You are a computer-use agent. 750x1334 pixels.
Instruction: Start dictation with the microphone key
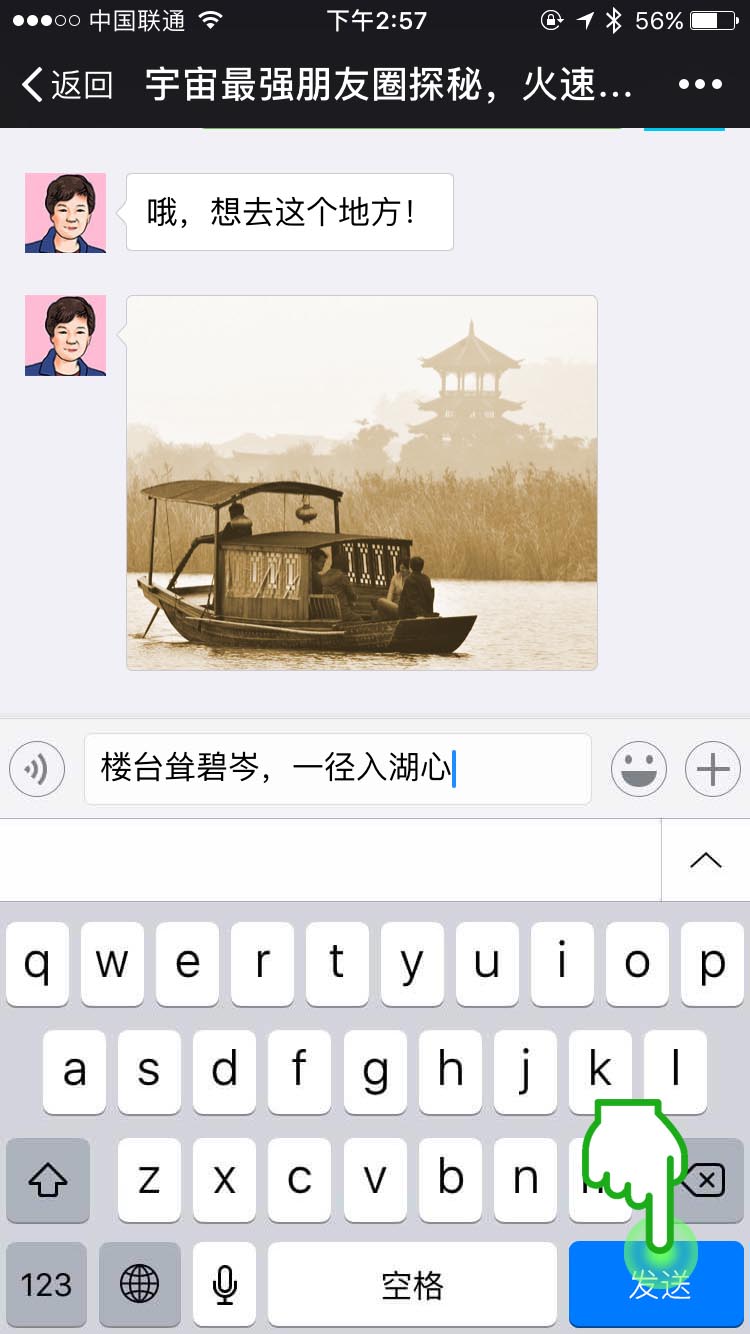[225, 1284]
